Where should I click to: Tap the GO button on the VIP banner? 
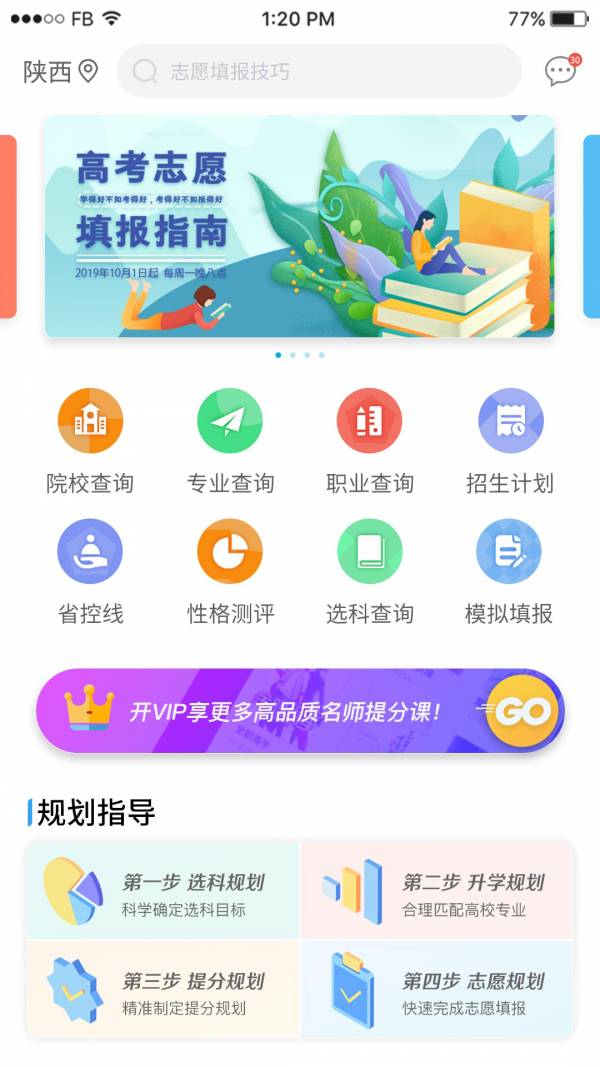coord(522,711)
